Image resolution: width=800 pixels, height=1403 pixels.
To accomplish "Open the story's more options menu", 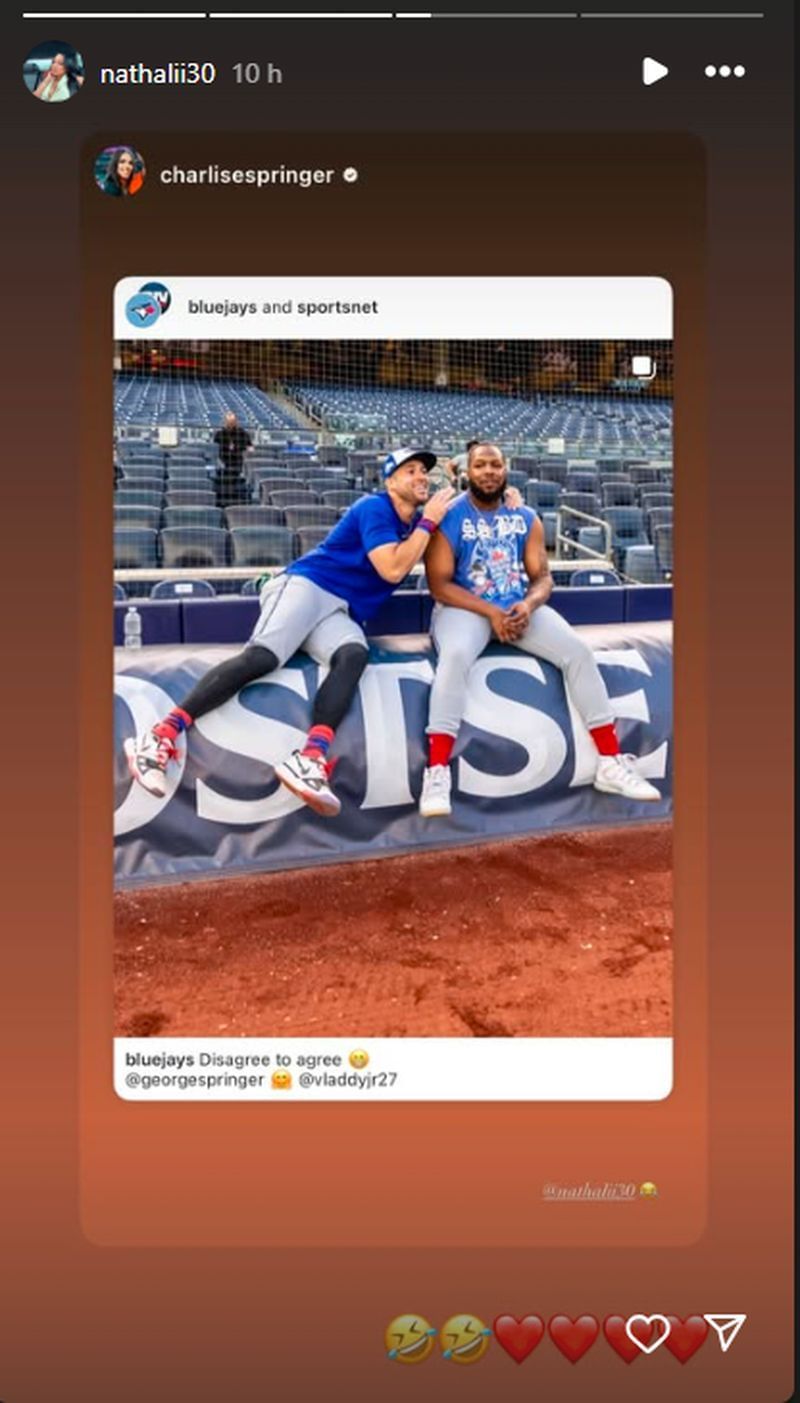I will click(724, 71).
